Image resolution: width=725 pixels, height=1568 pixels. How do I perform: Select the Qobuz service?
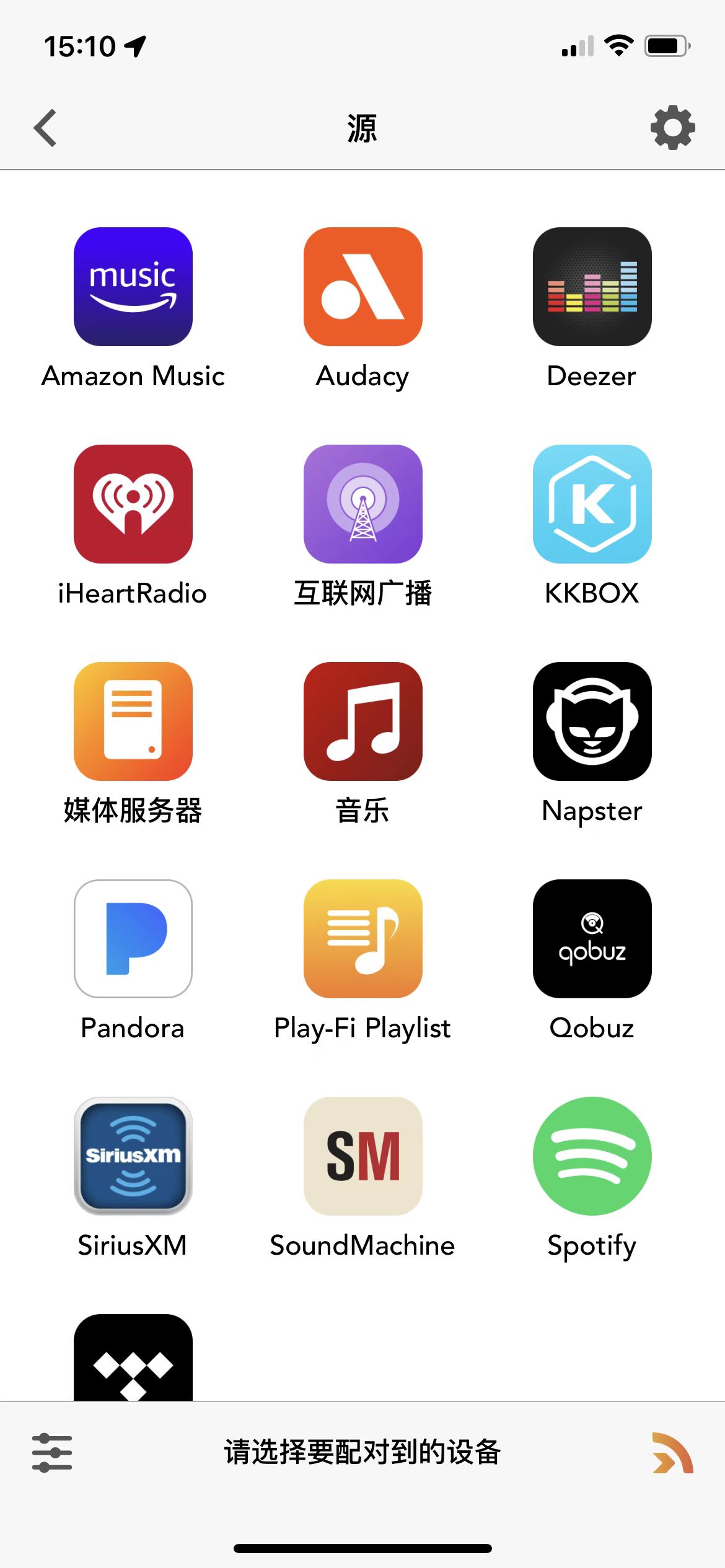pos(591,939)
